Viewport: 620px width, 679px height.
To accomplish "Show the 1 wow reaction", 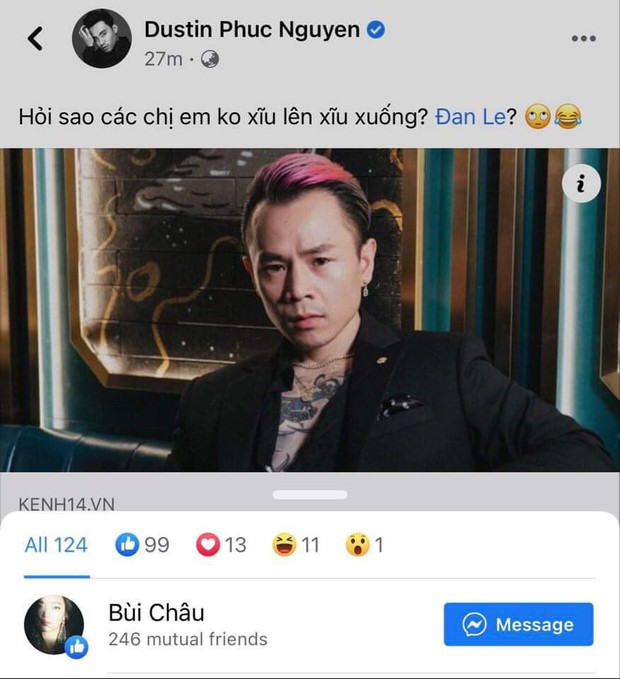I will coord(365,545).
